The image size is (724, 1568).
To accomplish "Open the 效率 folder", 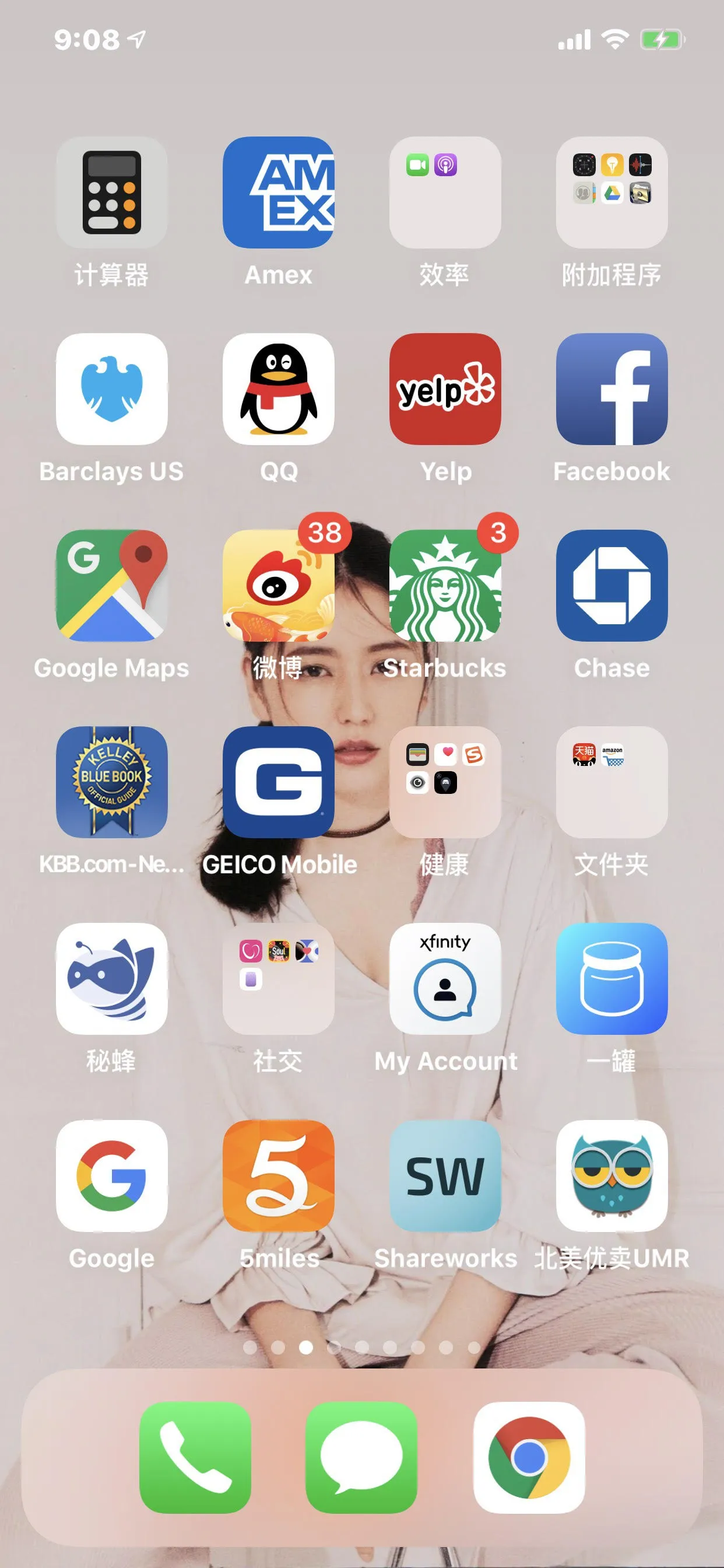I will 445,192.
